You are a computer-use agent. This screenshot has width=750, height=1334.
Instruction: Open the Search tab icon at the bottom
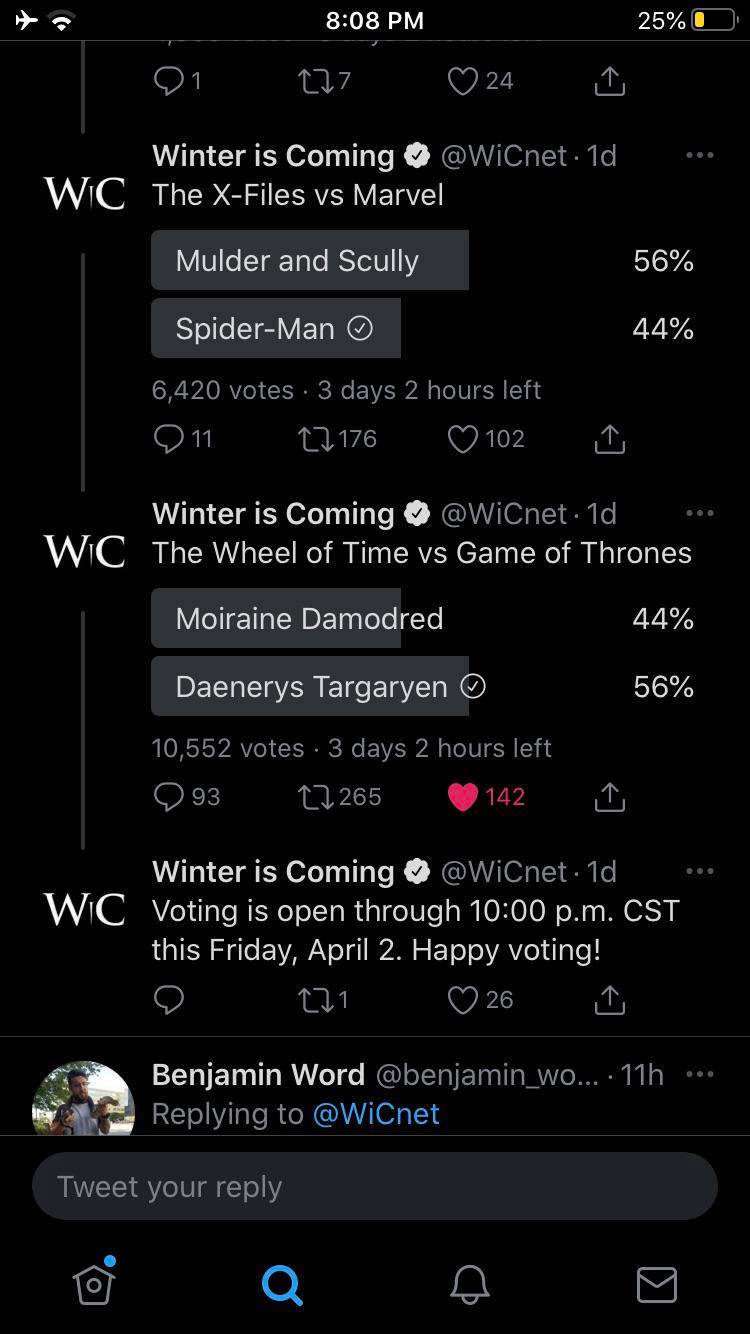[282, 1285]
